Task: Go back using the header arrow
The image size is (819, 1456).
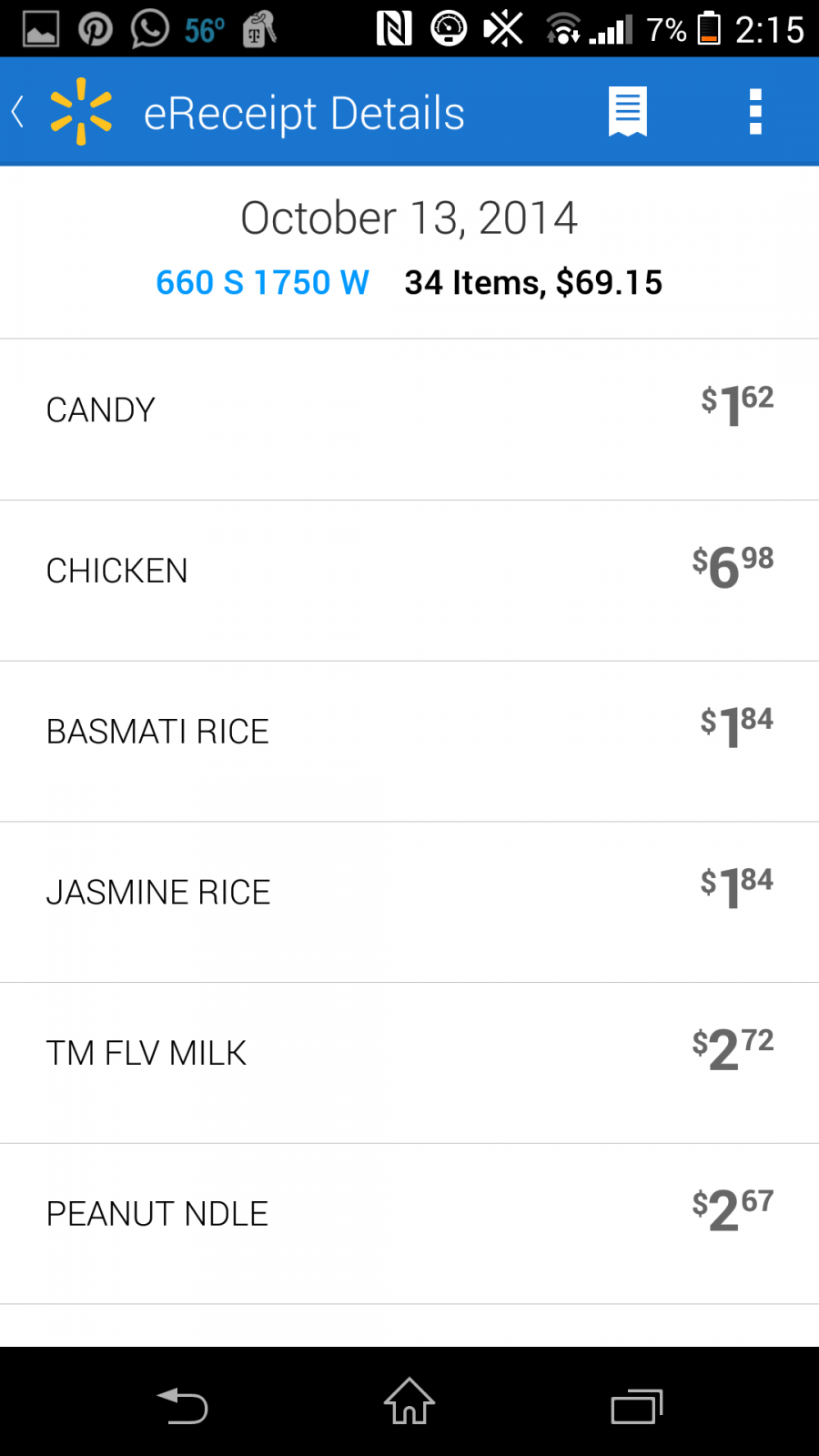Action: tap(18, 112)
